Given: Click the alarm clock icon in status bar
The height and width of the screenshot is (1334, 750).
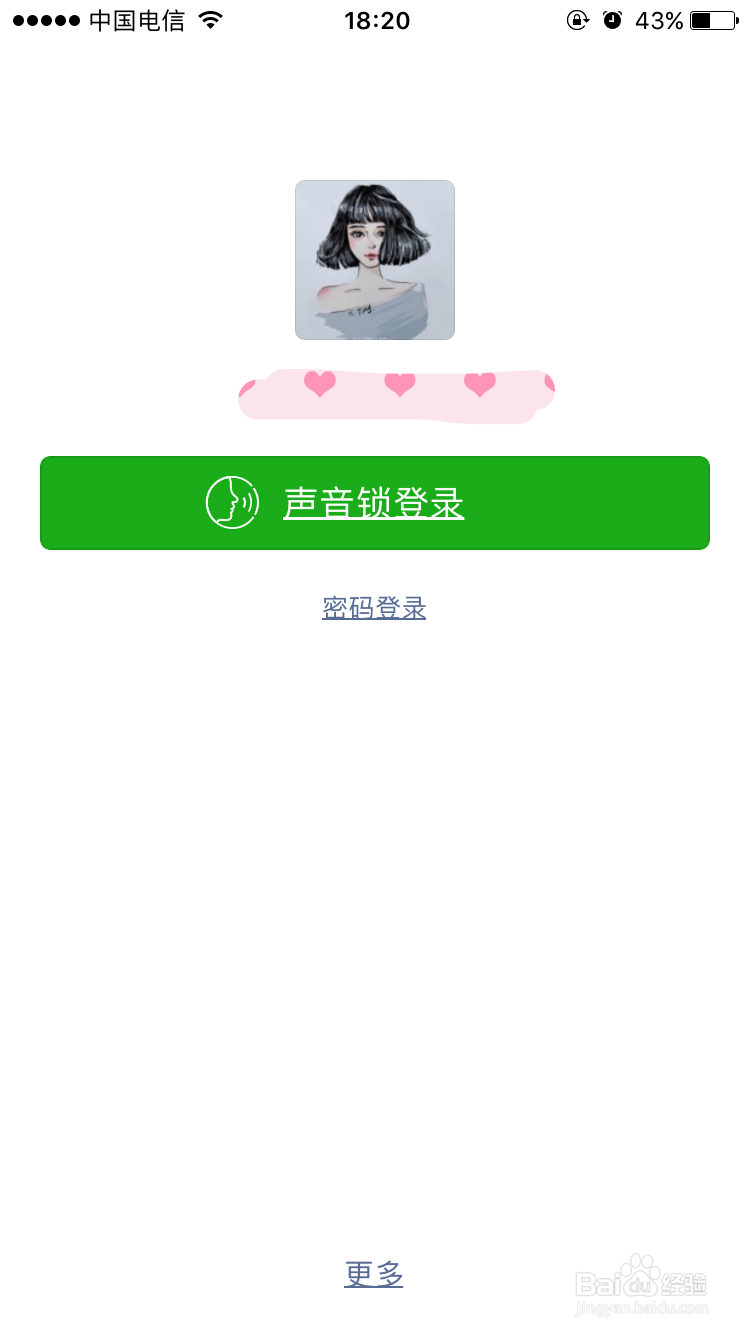Looking at the screenshot, I should click(614, 19).
